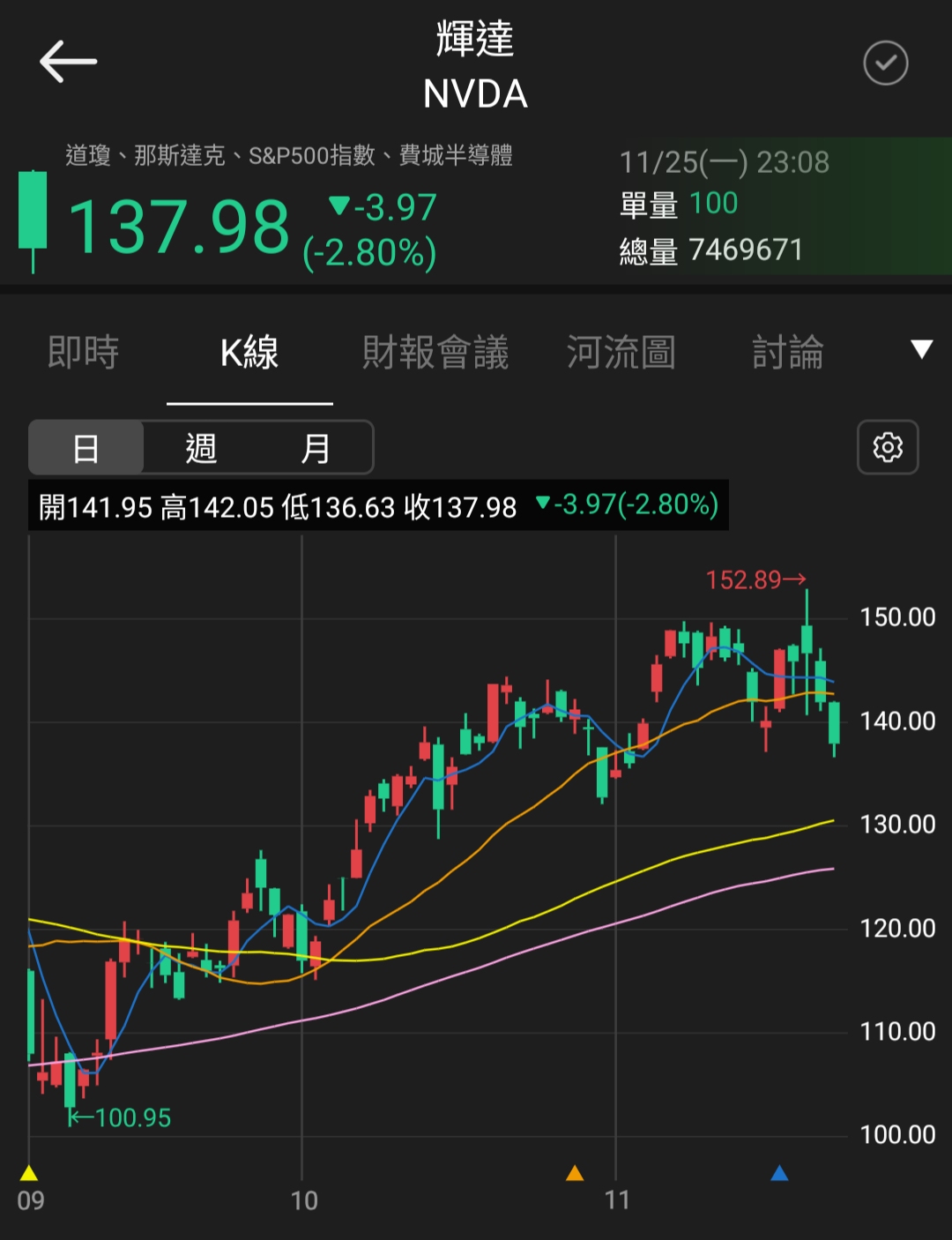Switch to the 河流圖 tab
This screenshot has height=1240, width=952.
pyautogui.click(x=622, y=352)
